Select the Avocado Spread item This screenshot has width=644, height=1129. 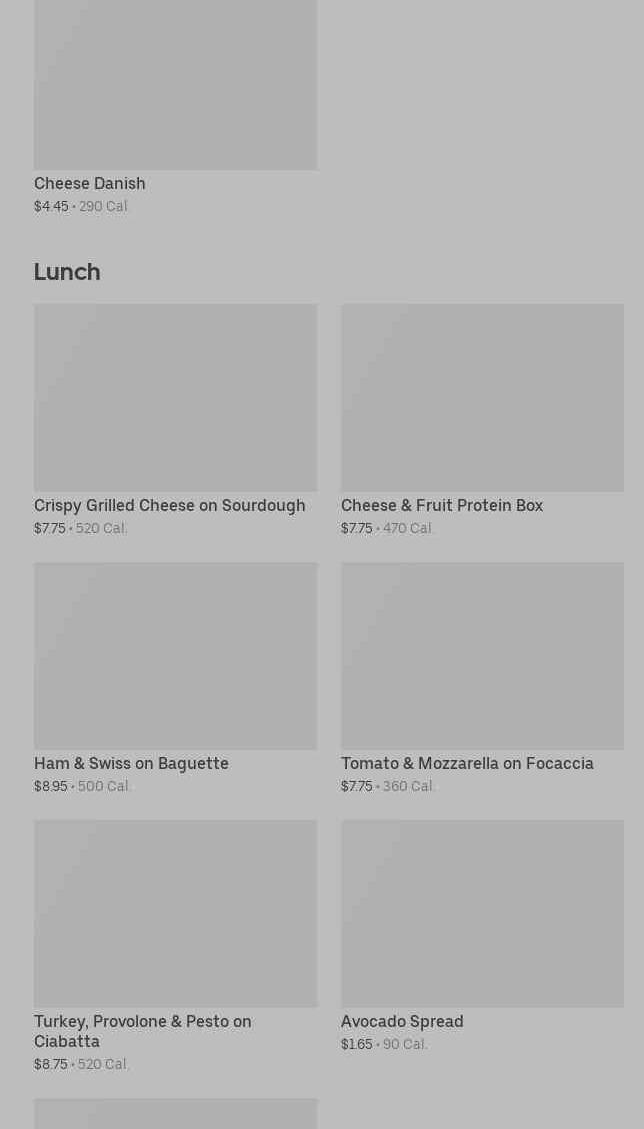[x=482, y=936]
